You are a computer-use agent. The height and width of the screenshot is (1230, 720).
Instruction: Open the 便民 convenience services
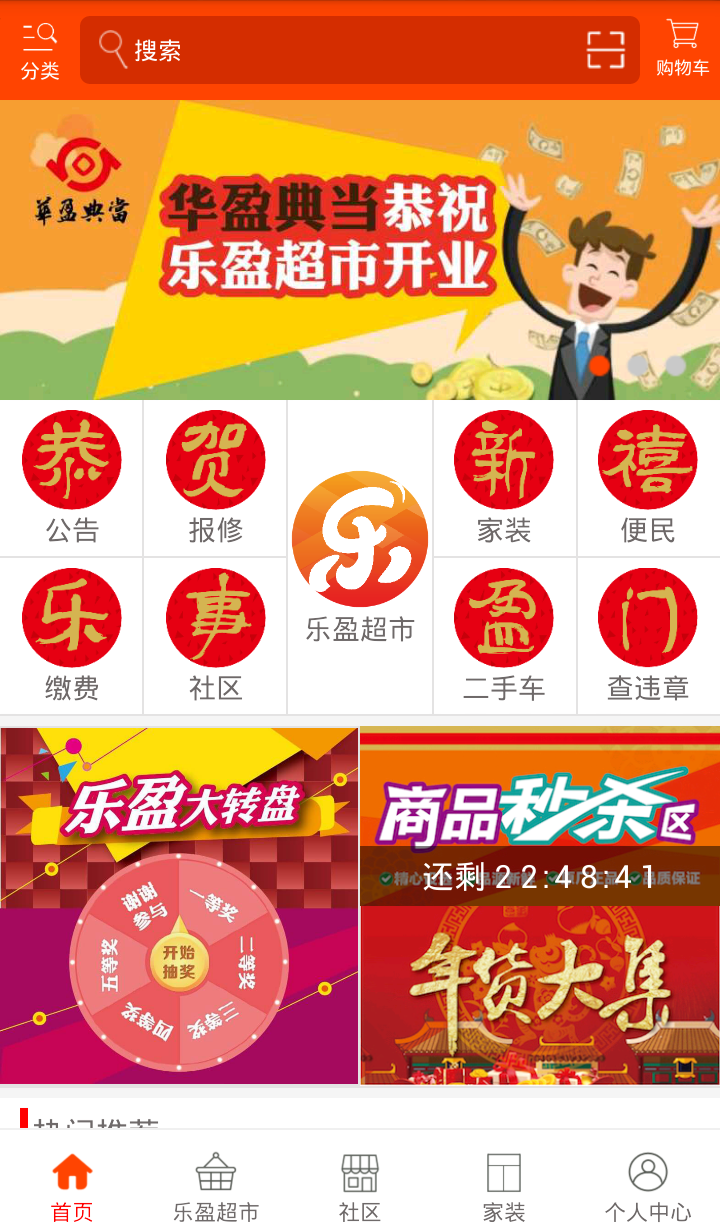pyautogui.click(x=648, y=478)
